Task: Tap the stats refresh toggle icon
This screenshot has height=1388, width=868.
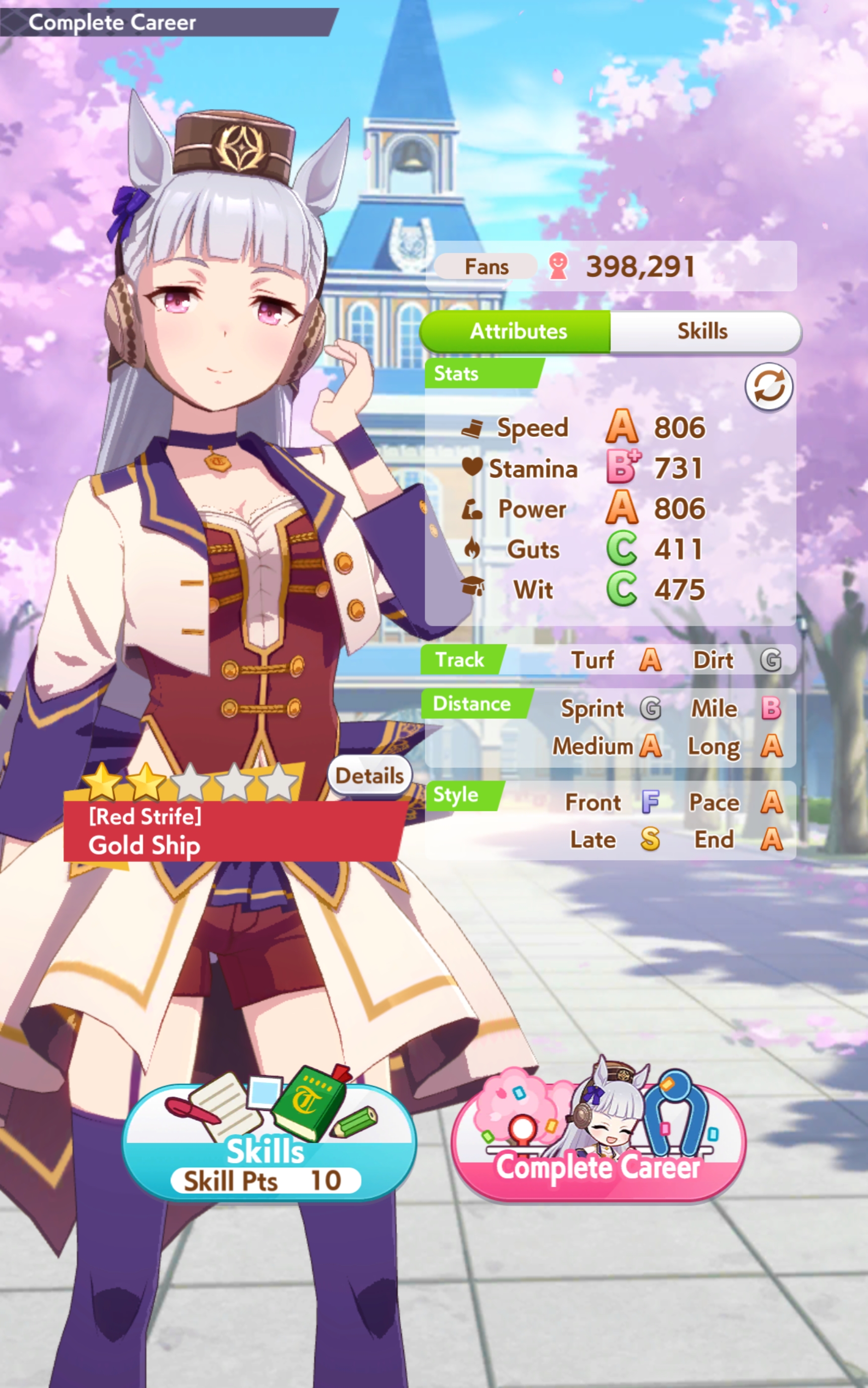Action: pyautogui.click(x=769, y=387)
